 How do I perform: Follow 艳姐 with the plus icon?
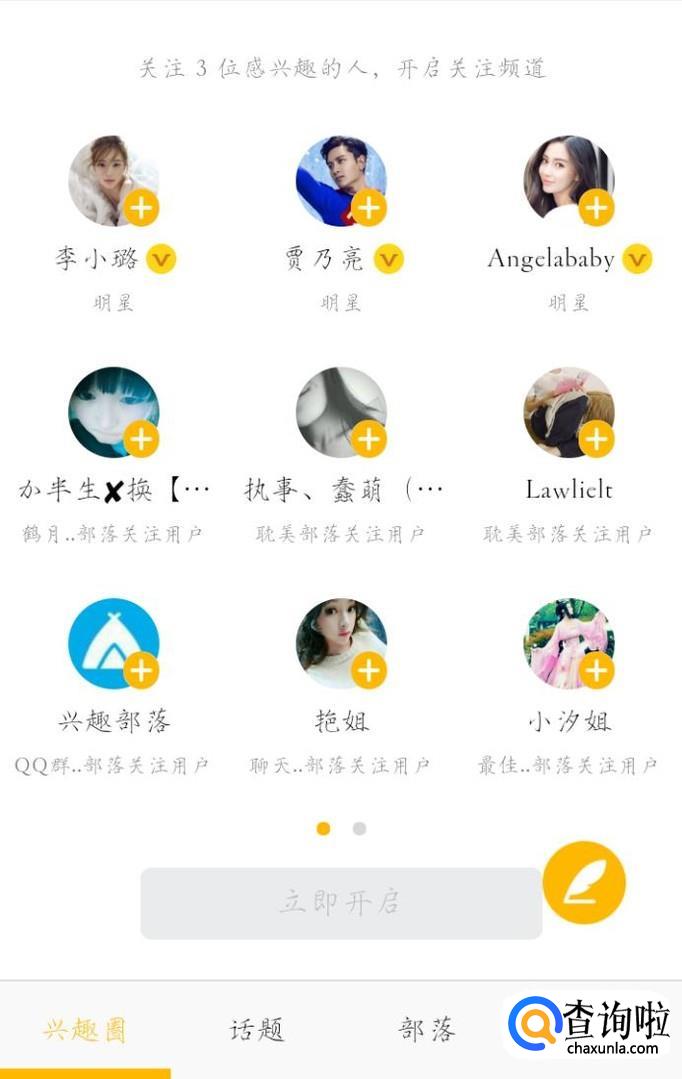click(x=369, y=670)
